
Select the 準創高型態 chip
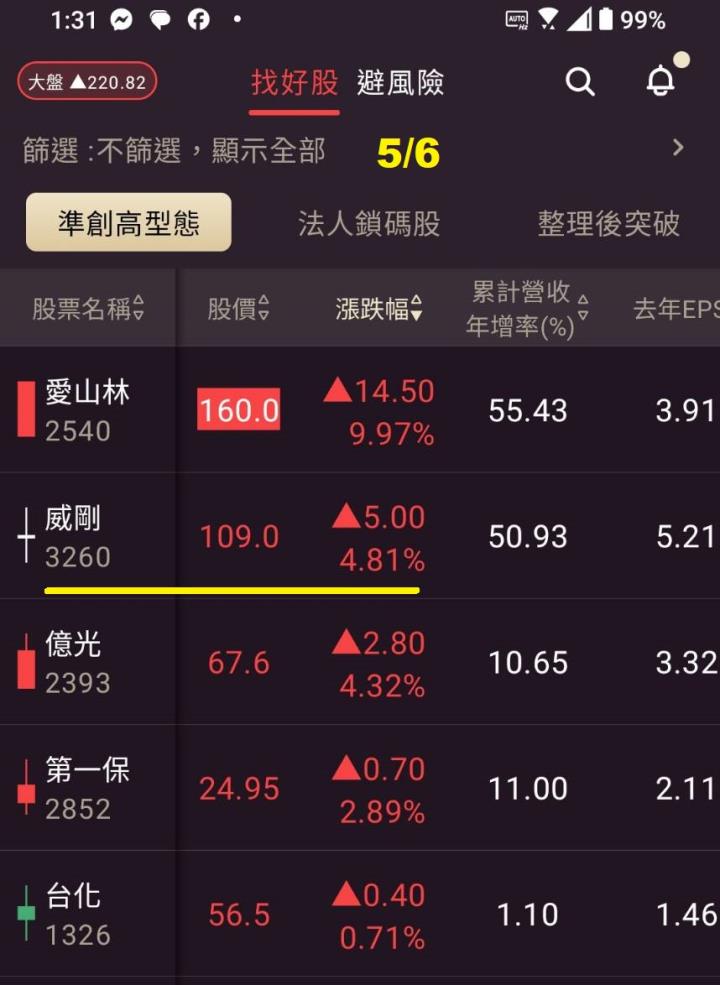click(x=128, y=222)
